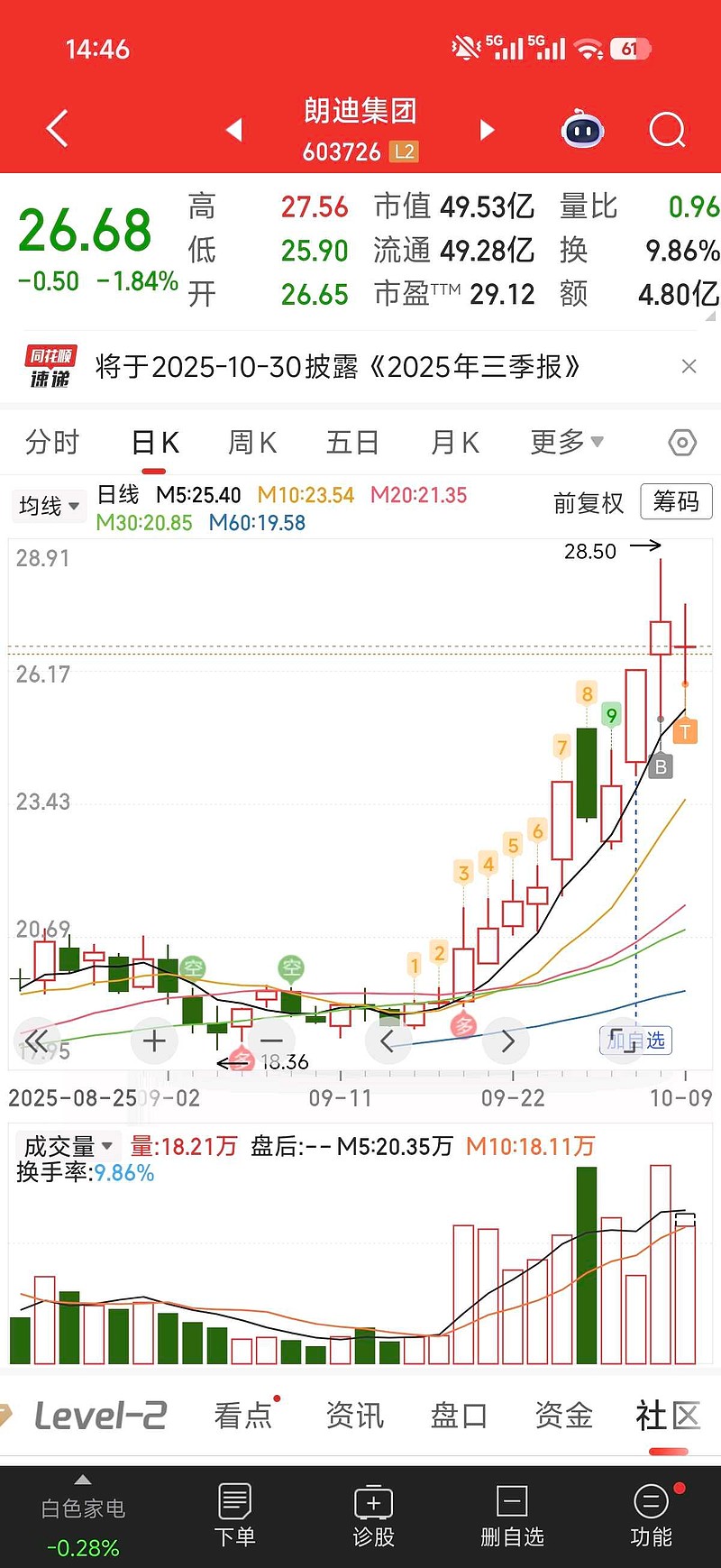Switch to the previous stock with left triangle

(234, 130)
